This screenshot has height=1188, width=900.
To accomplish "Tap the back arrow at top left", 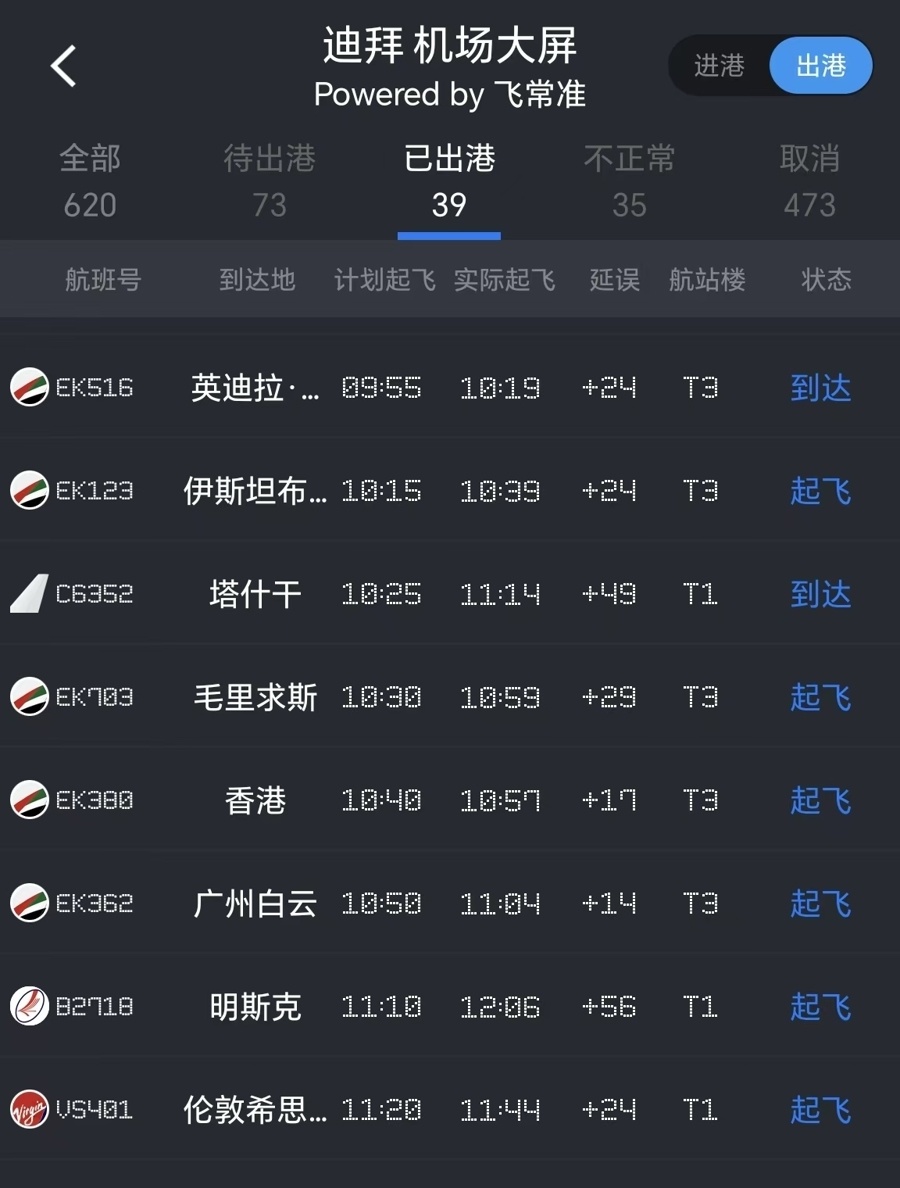I will coord(62,64).
